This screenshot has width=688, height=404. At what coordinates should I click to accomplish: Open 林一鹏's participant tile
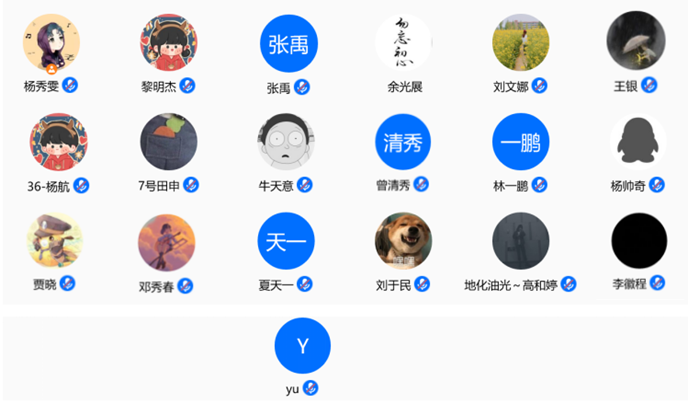521,142
